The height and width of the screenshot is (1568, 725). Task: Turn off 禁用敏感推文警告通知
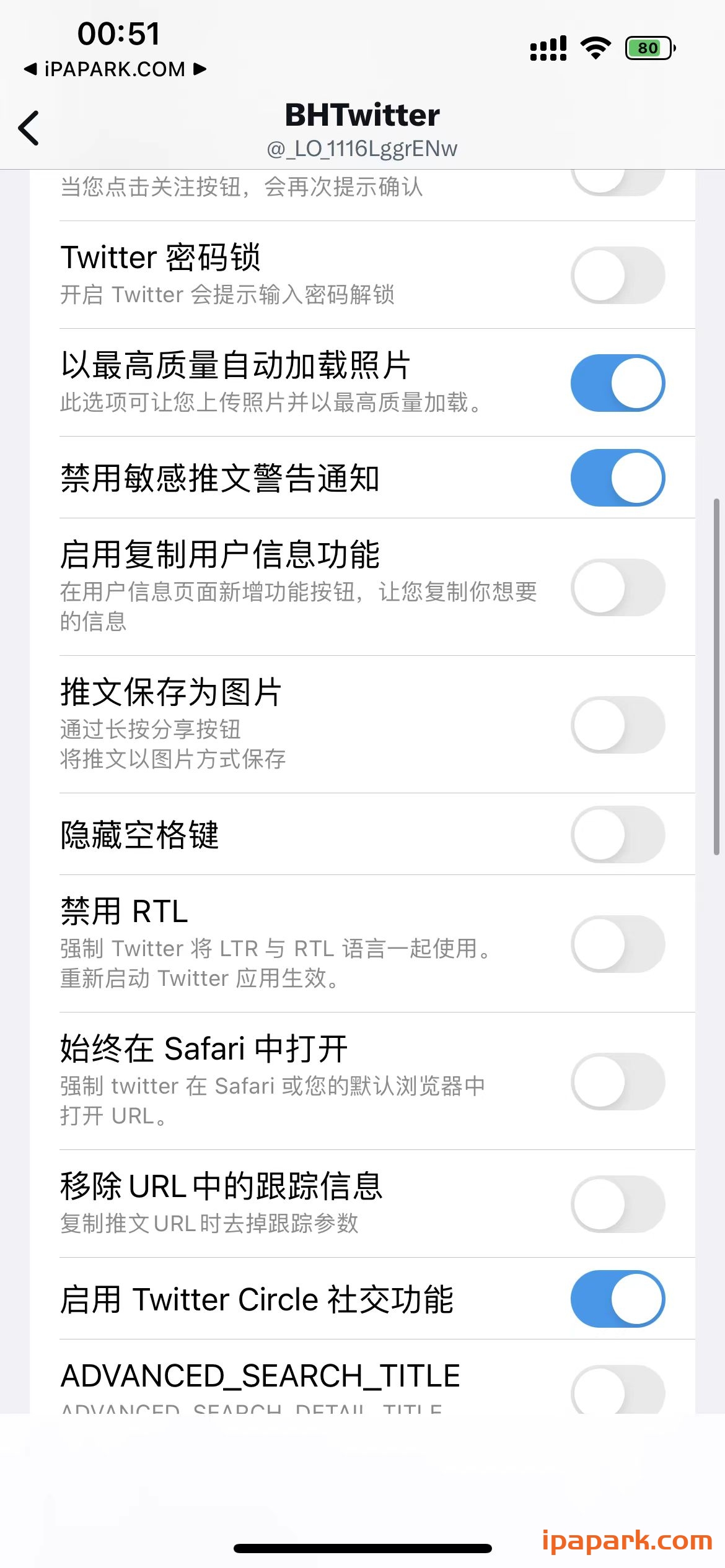[617, 478]
